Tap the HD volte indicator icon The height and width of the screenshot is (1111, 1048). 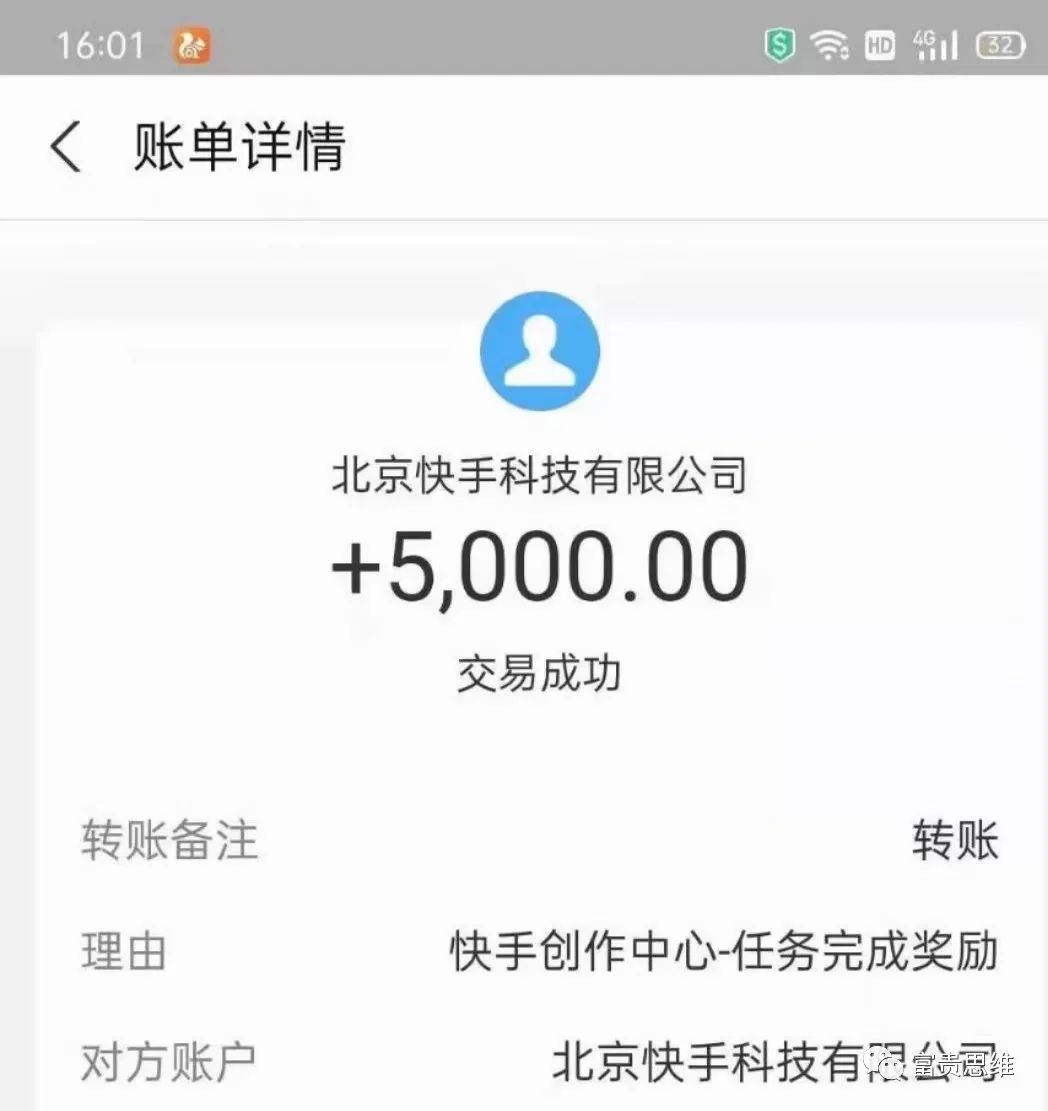click(x=880, y=46)
